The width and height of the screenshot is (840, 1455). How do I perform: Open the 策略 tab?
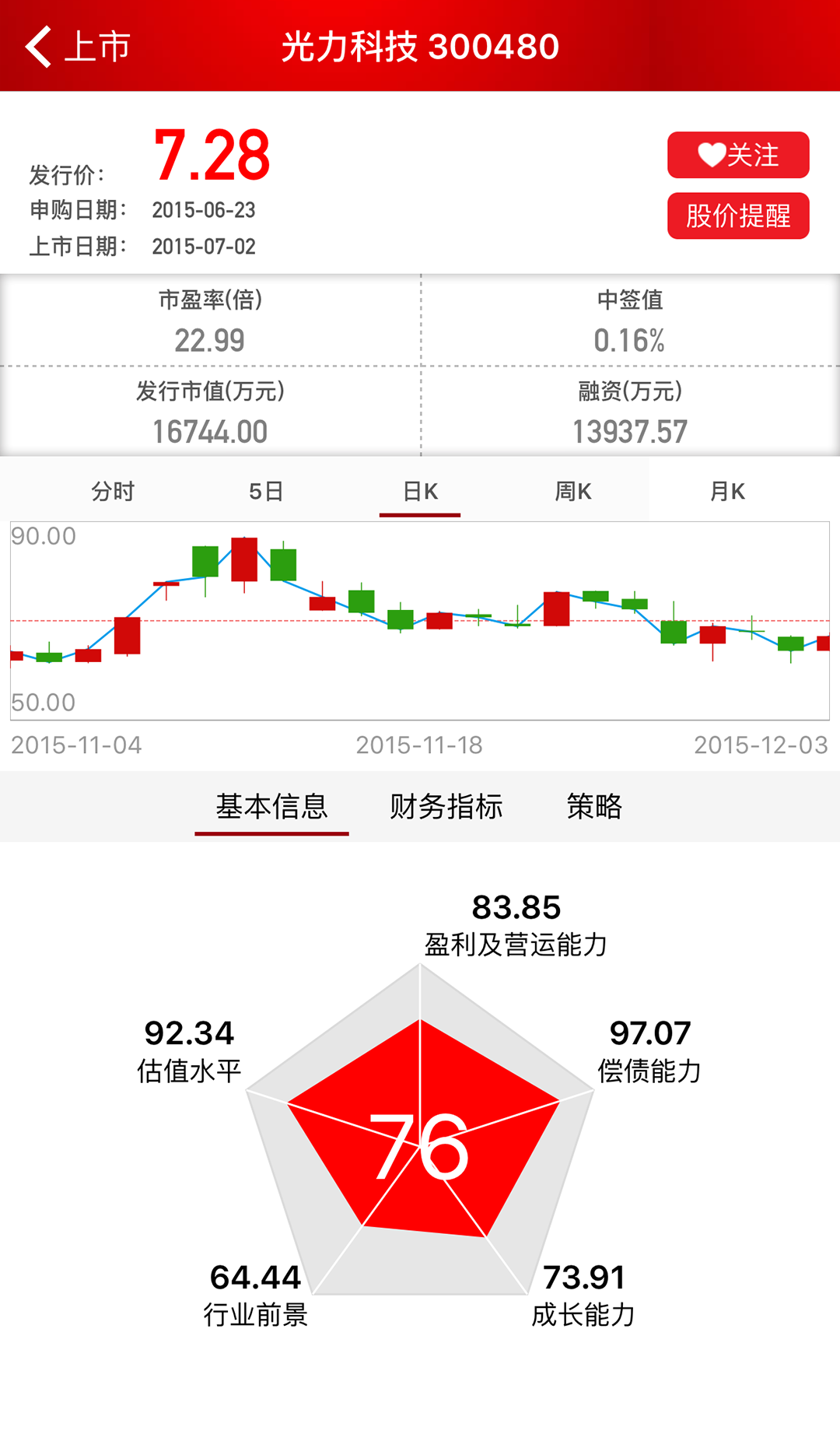(x=594, y=807)
